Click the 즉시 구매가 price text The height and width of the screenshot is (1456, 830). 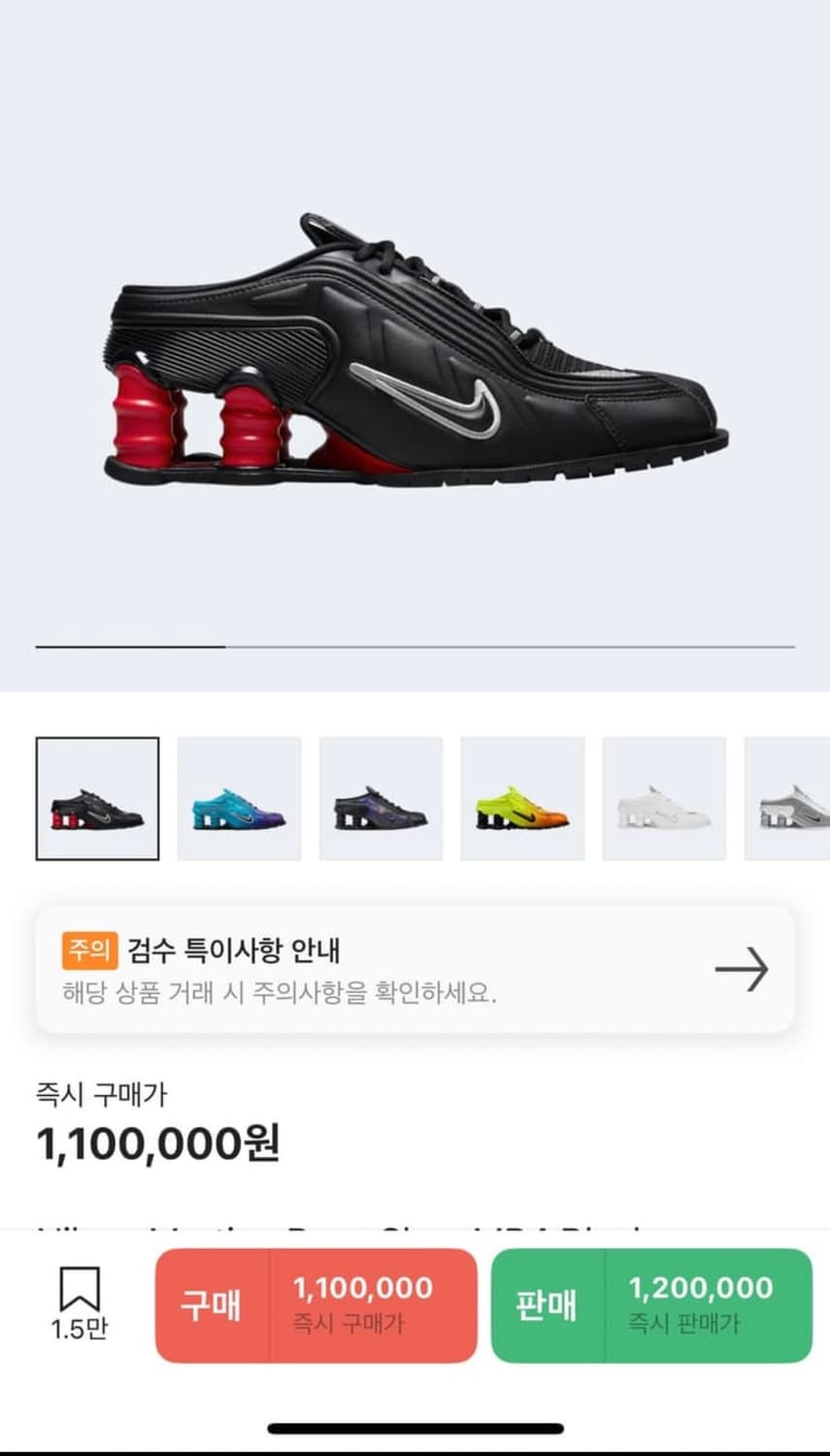(101, 1094)
